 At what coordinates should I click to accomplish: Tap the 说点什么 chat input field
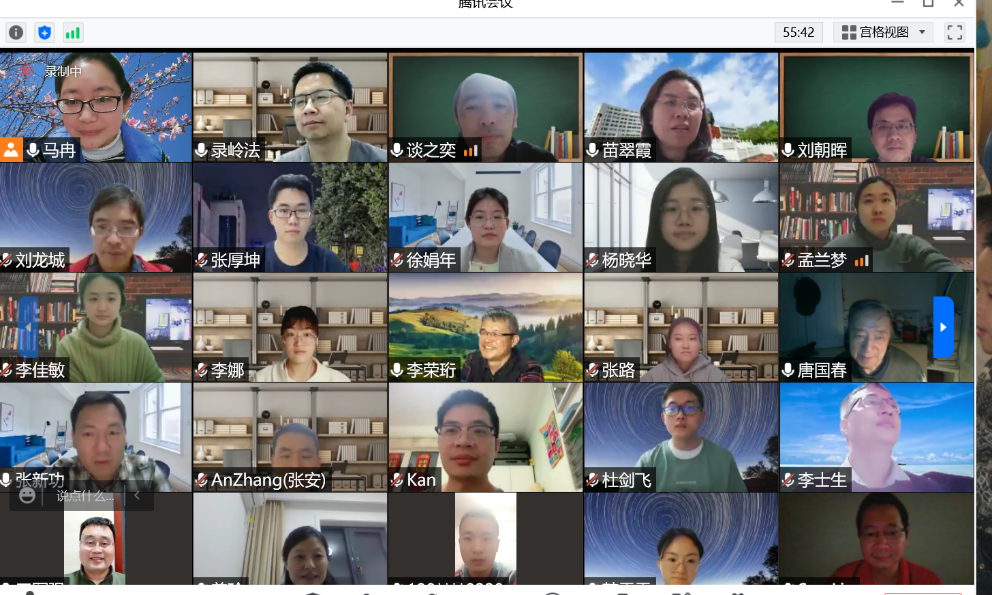pos(85,495)
